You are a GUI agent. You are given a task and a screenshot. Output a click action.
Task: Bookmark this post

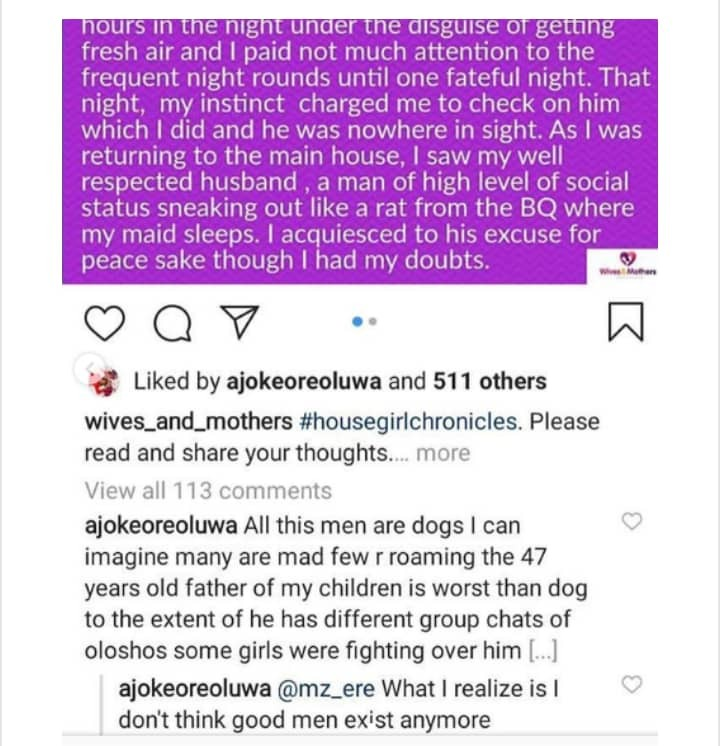click(625, 322)
